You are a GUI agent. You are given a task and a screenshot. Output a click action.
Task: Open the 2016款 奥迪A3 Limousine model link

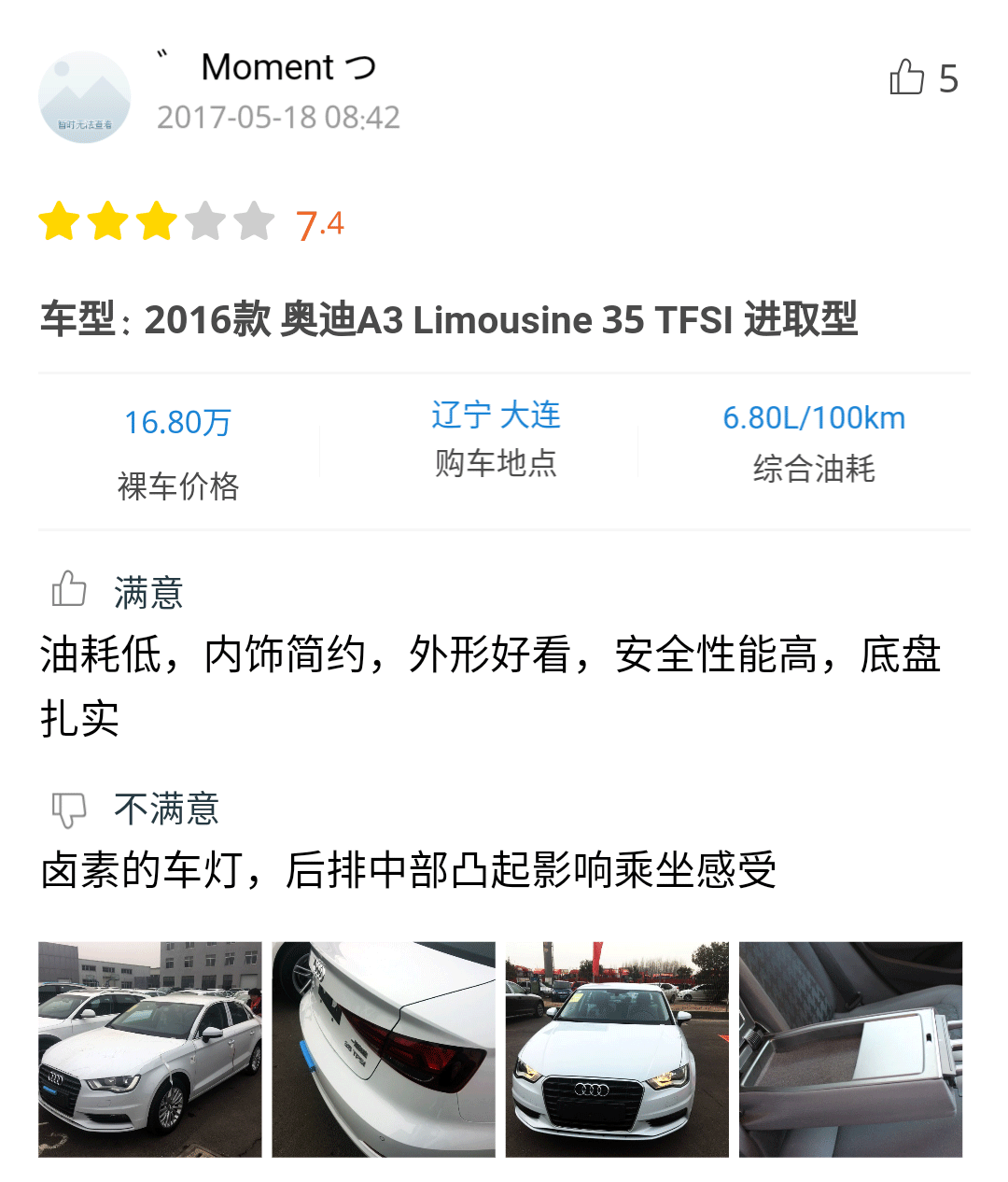coord(500,320)
